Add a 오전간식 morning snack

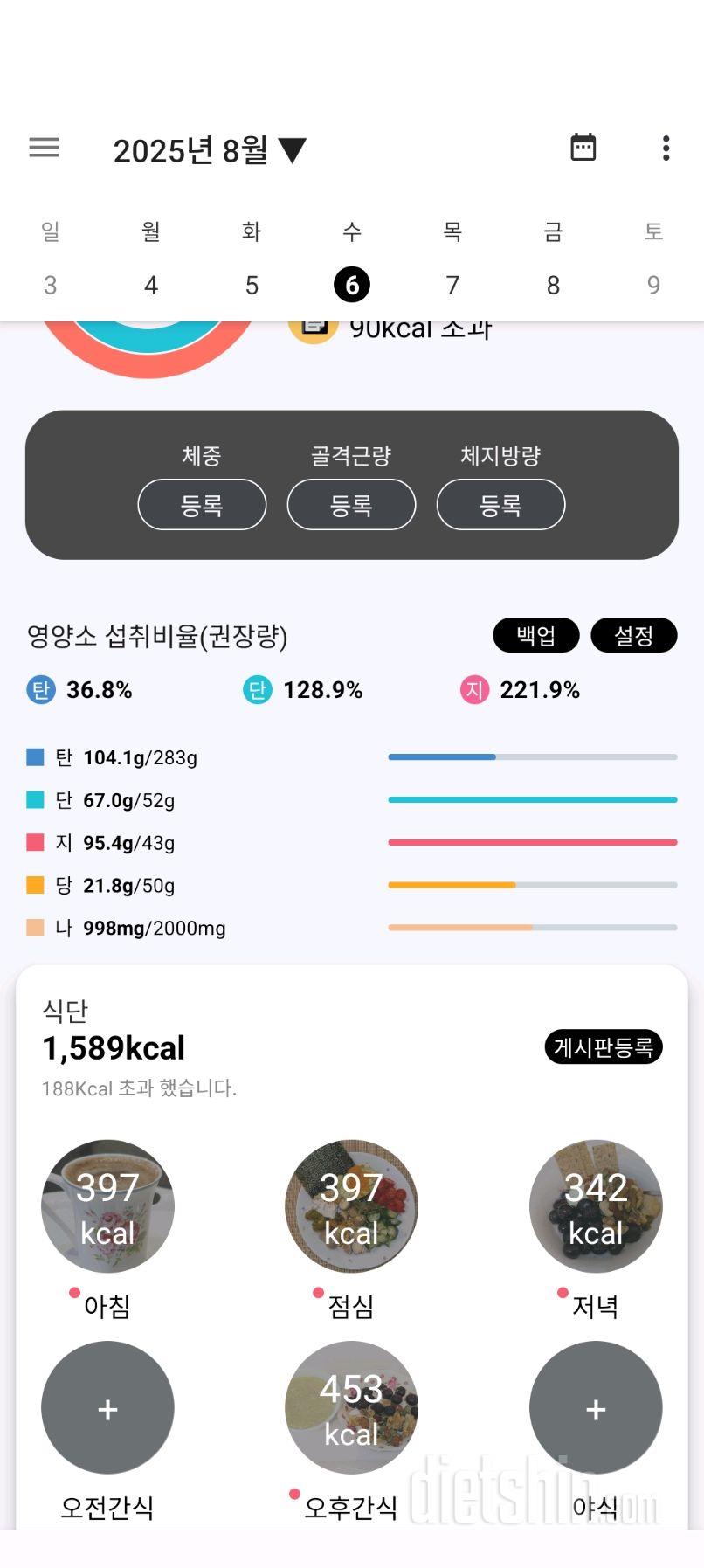click(107, 1407)
